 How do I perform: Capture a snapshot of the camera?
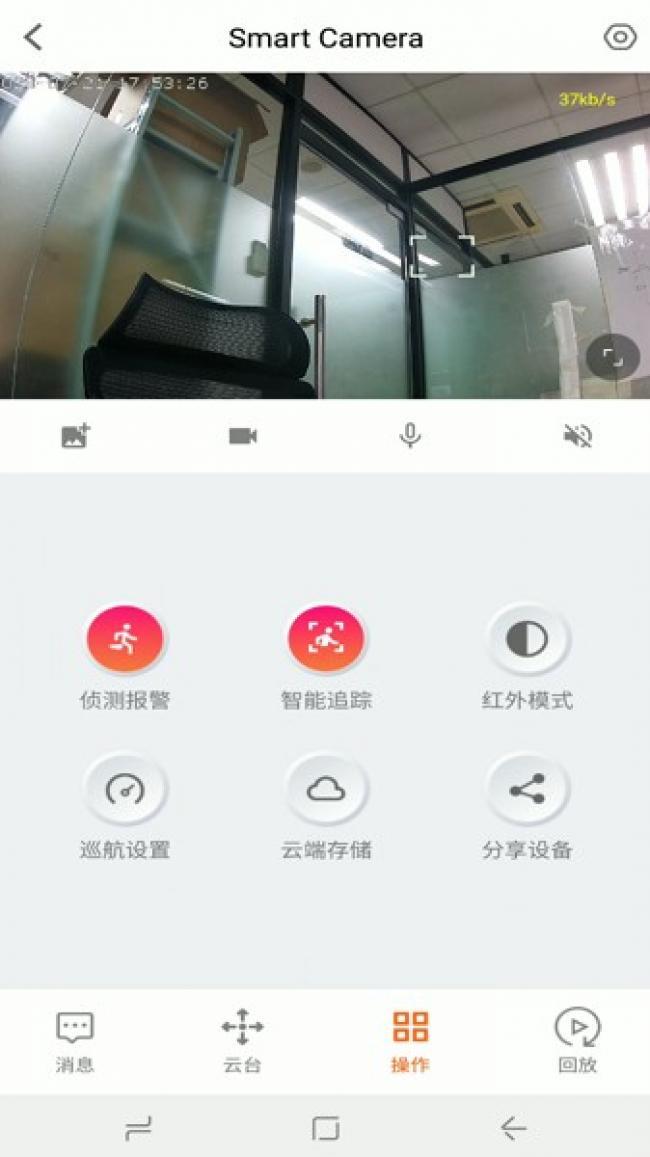[76, 436]
